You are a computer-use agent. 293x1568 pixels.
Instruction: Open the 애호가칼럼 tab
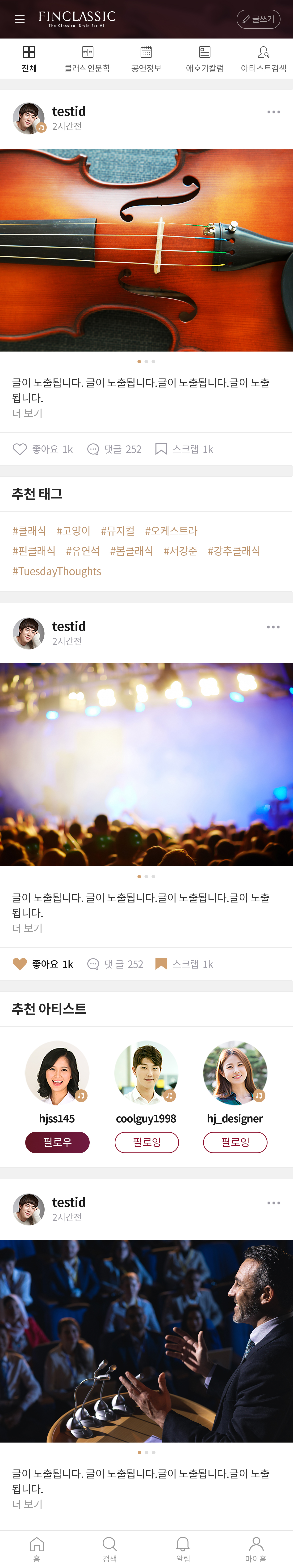coord(205,59)
